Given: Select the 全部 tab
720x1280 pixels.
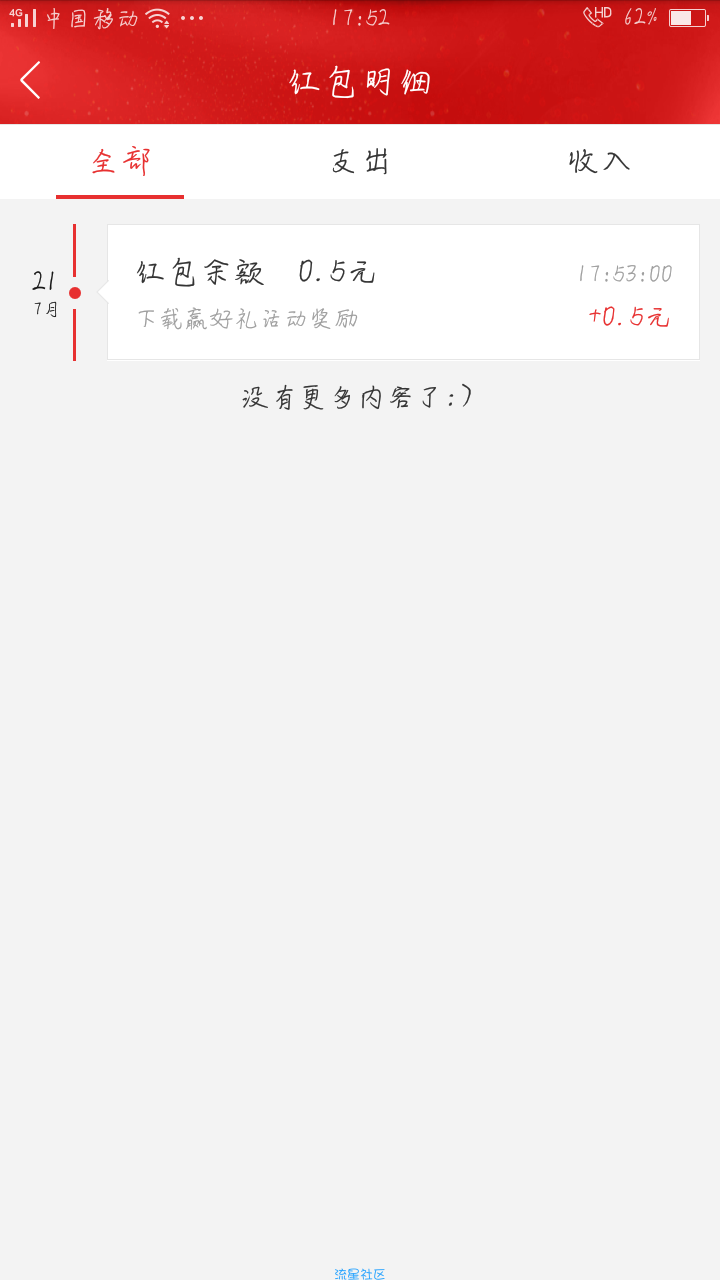Looking at the screenshot, I should point(120,162).
